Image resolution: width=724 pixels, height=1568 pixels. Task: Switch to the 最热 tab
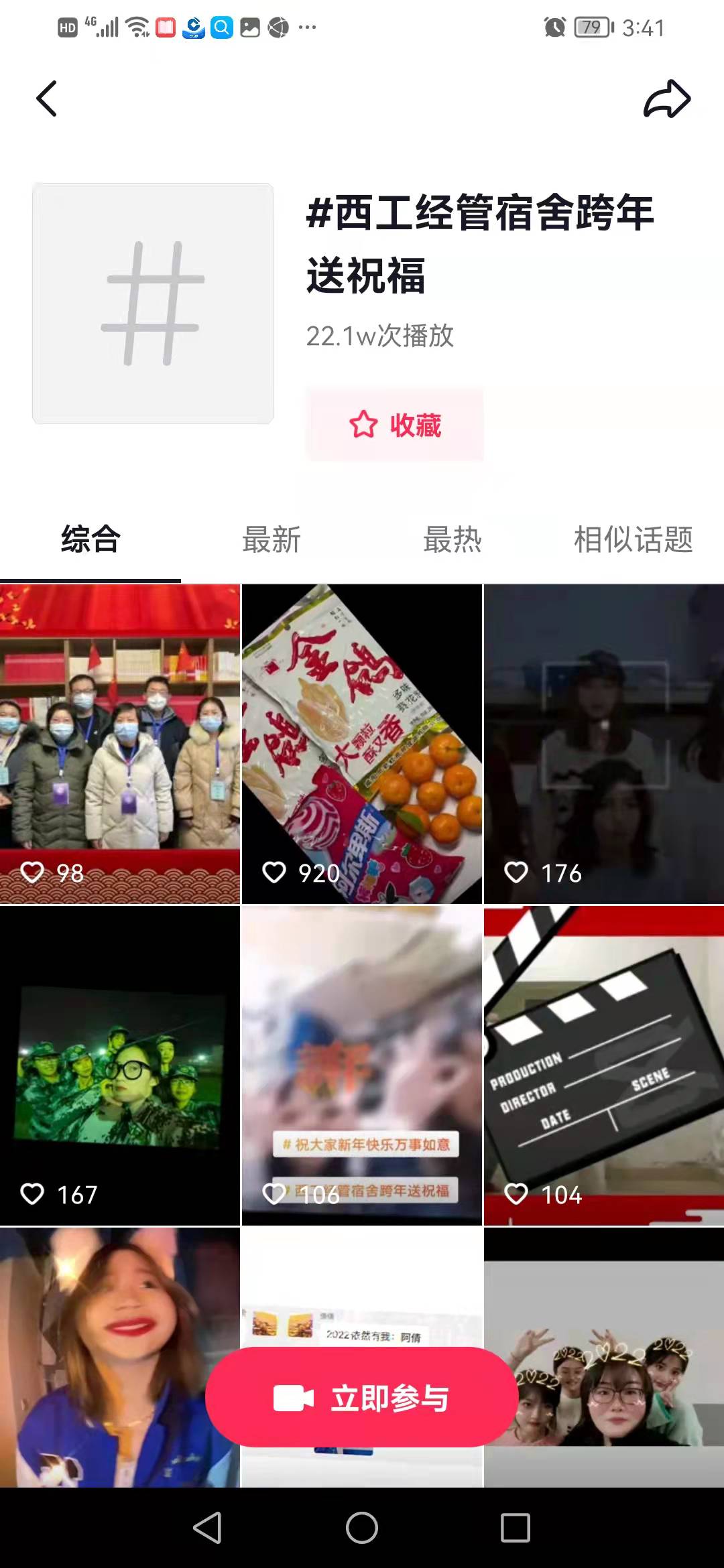click(452, 540)
